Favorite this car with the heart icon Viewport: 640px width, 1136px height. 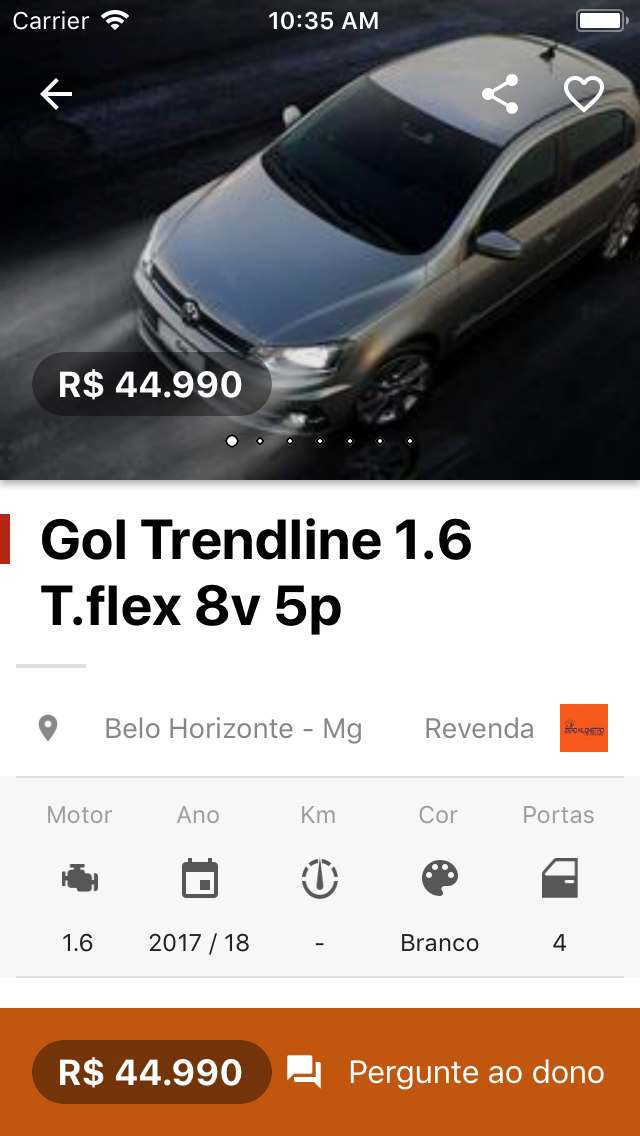(x=584, y=94)
